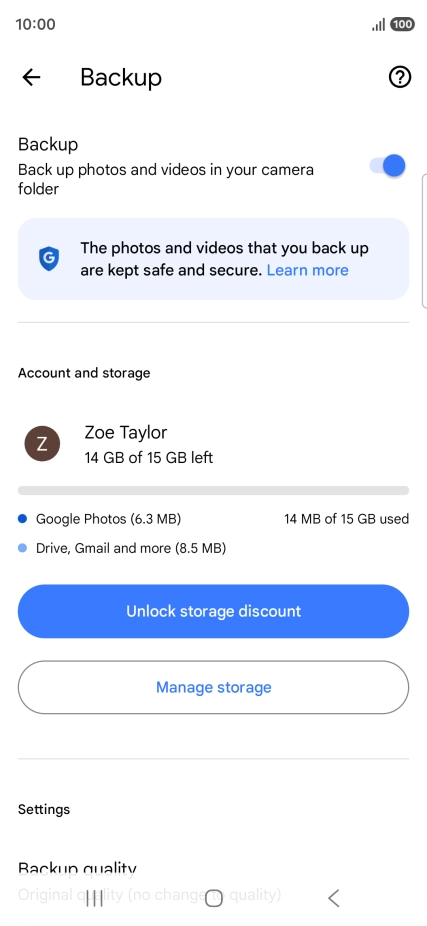Viewport: 427px width, 926px height.
Task: Open the Learn more link
Action: click(308, 270)
